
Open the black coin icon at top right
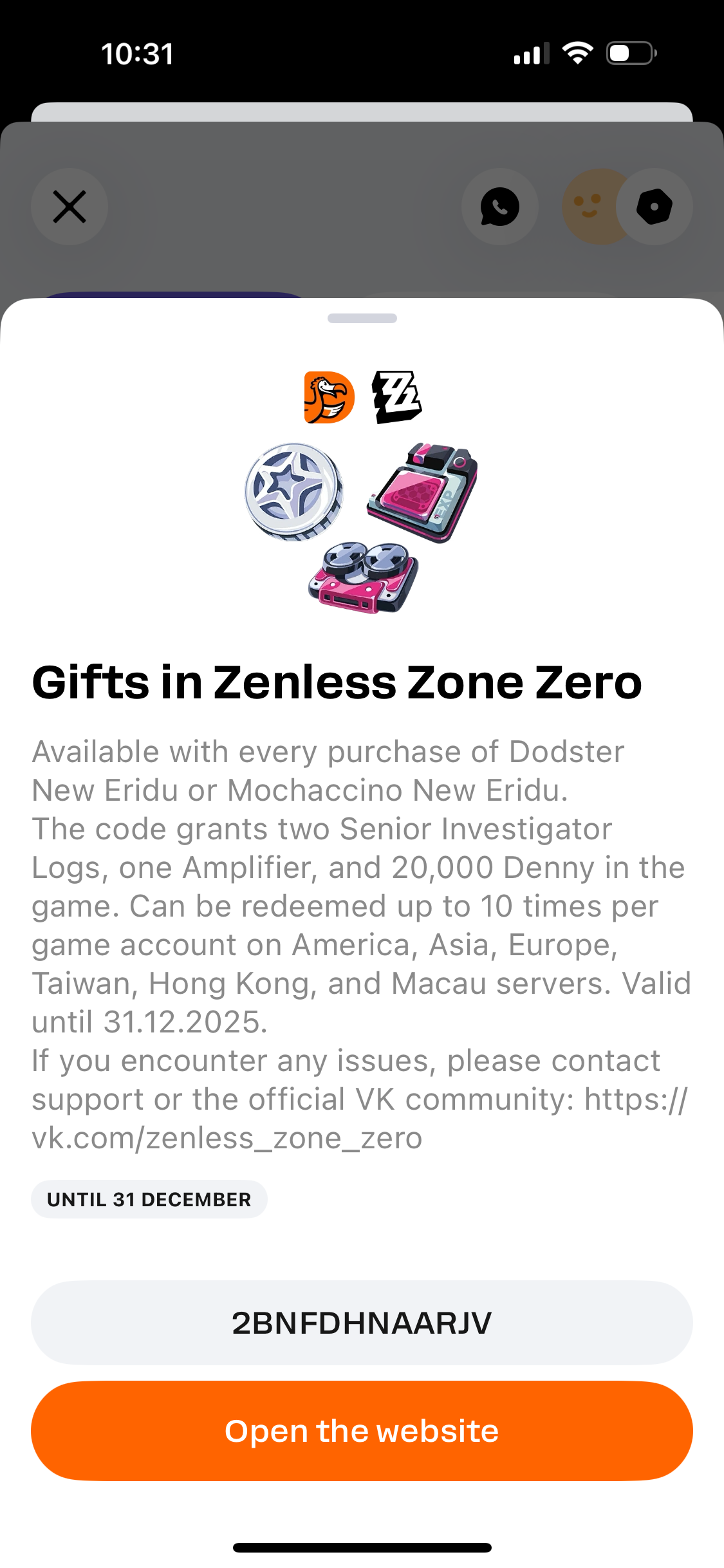(654, 207)
